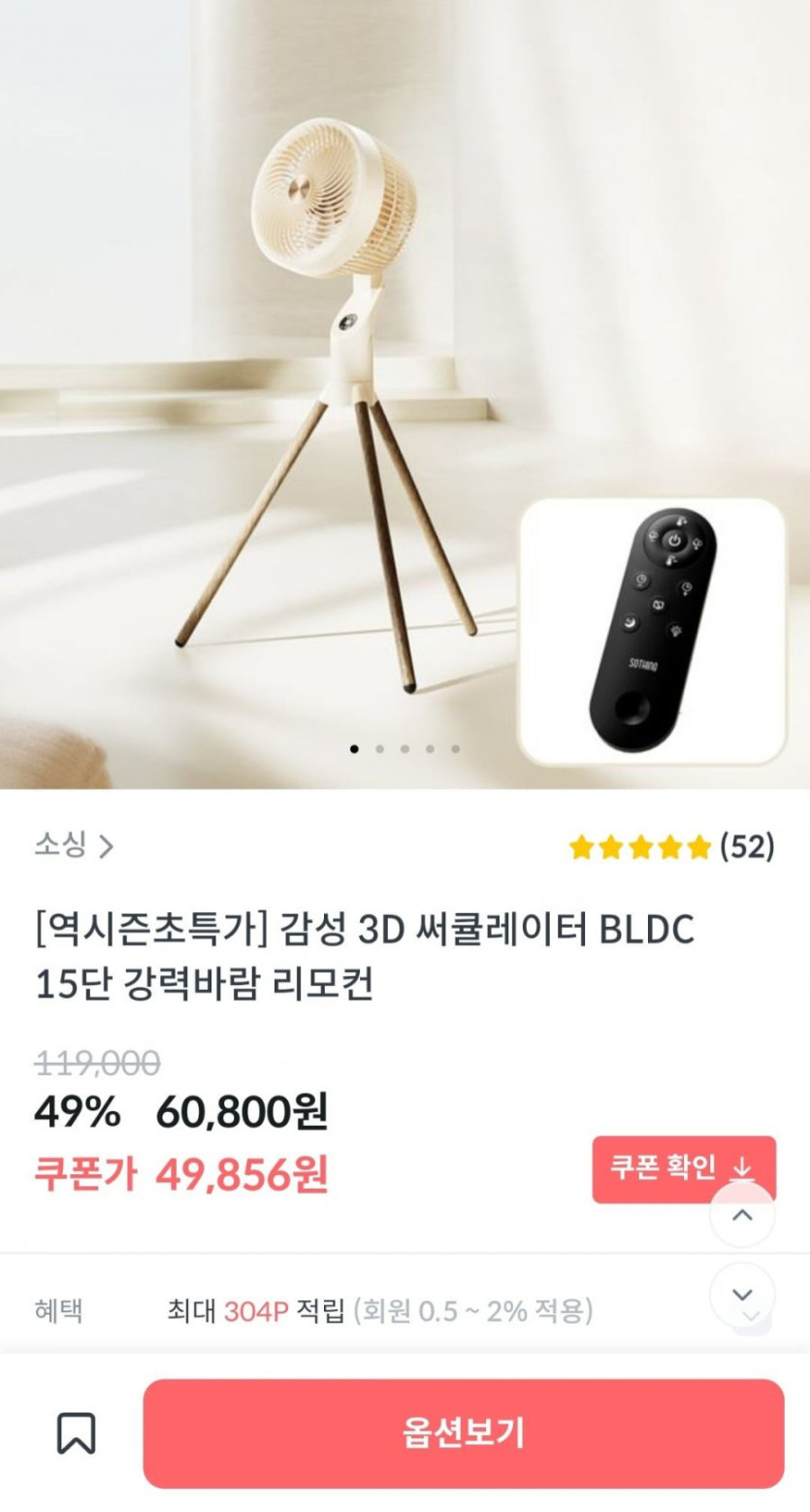Screen dimensions: 810x1512
Task: Bookmark this circulator product
Action: 76,1432
